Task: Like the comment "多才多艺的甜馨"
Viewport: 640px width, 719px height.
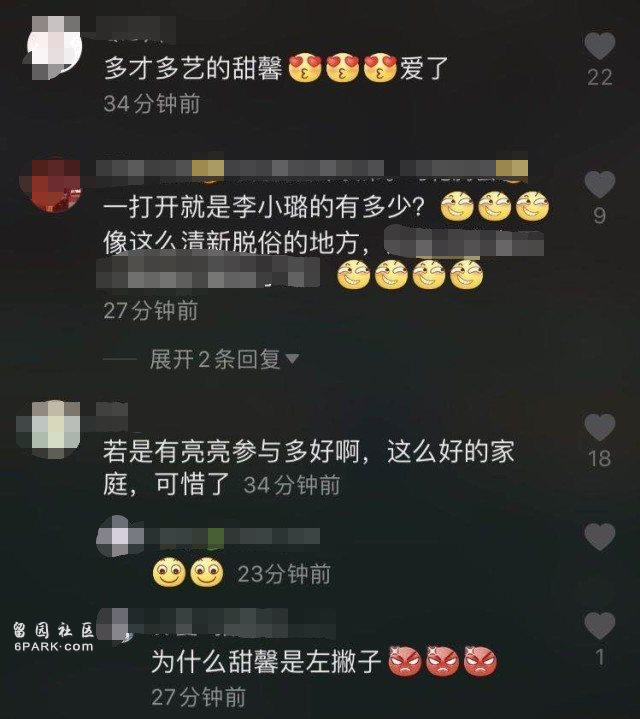Action: (x=599, y=47)
